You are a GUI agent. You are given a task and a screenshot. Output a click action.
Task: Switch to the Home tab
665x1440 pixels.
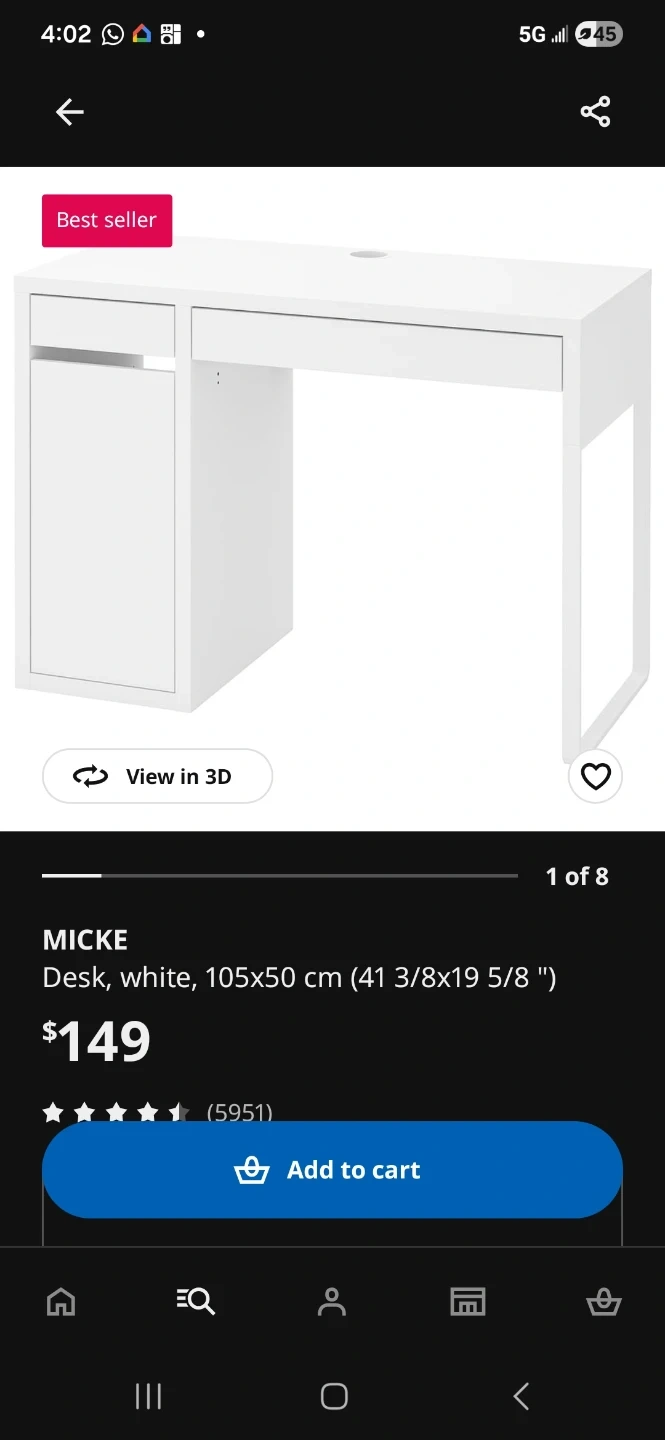click(61, 1301)
